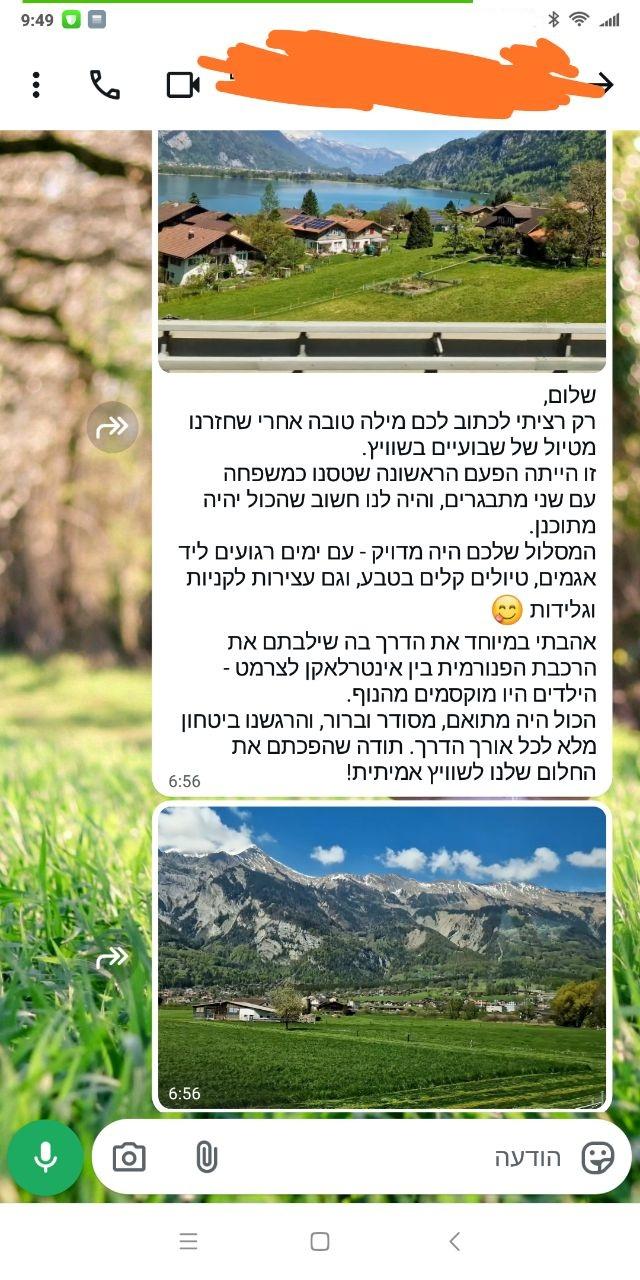The height and width of the screenshot is (1280, 640).
Task: Open the three-dot overflow menu
Action: (x=36, y=85)
